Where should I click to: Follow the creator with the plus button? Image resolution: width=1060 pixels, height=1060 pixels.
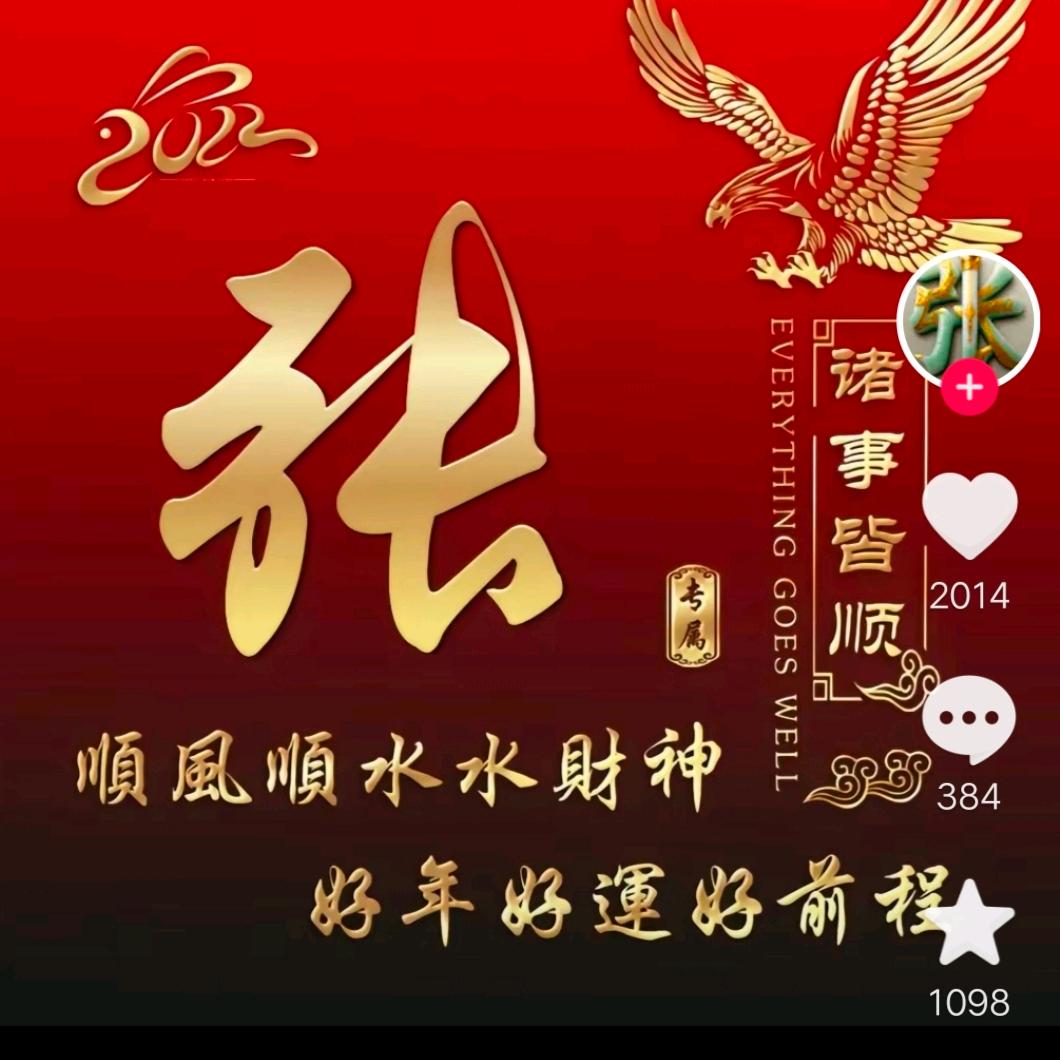click(x=969, y=387)
